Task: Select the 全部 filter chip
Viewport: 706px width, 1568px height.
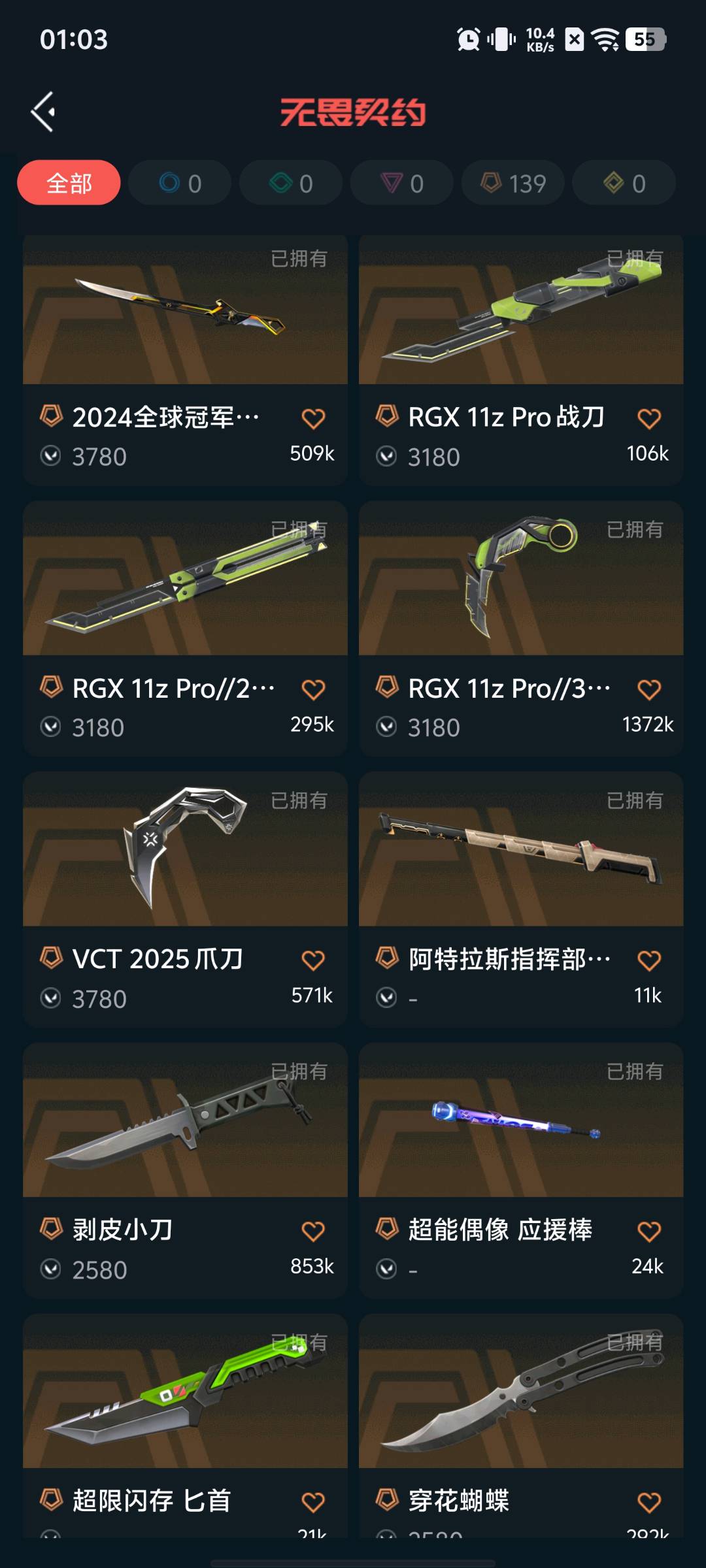Action: pos(69,183)
